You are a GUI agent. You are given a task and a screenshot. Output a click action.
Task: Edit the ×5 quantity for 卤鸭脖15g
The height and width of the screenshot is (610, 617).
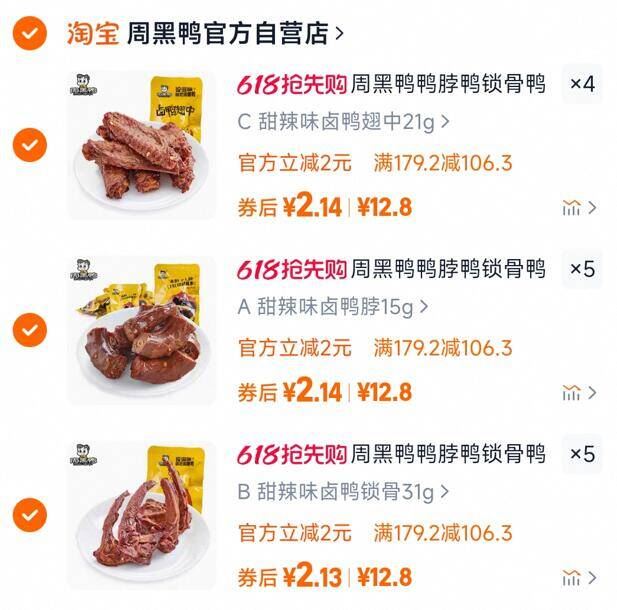click(x=581, y=269)
